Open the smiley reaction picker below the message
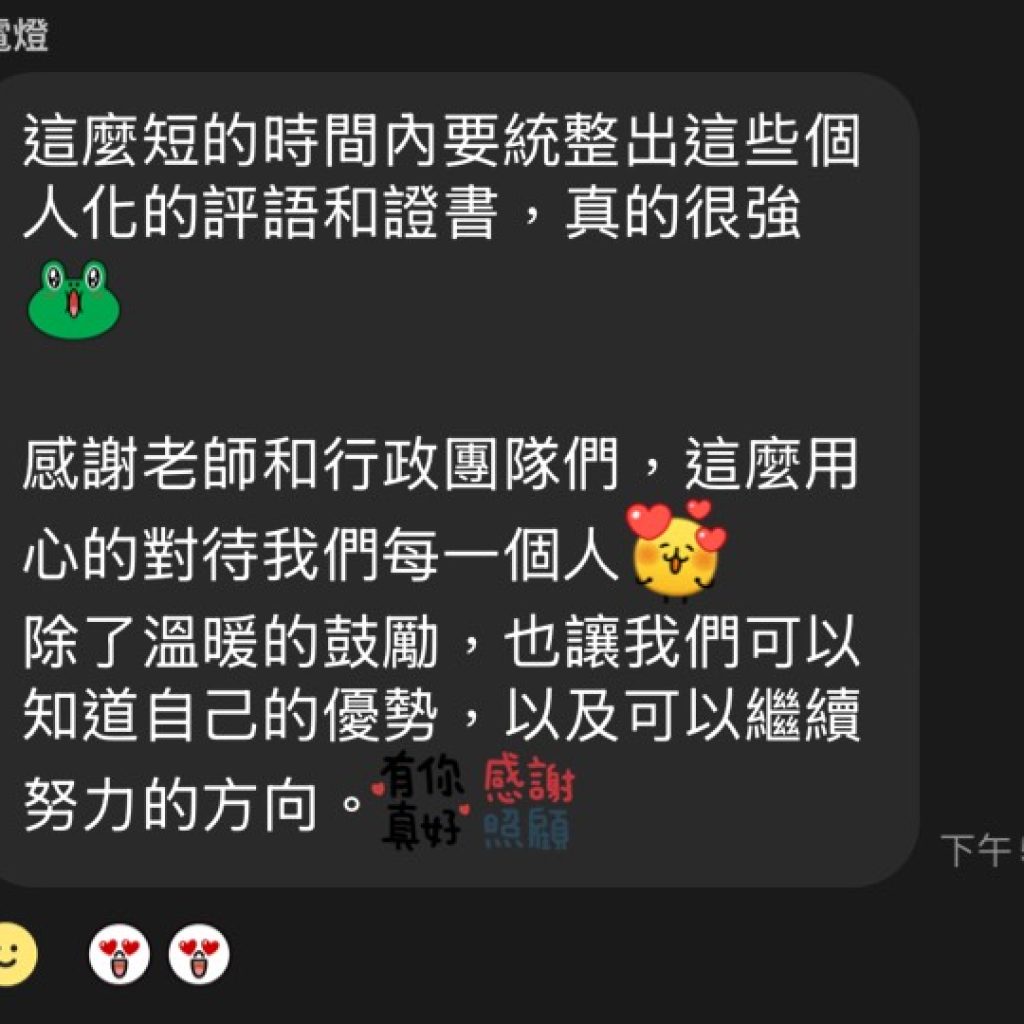The height and width of the screenshot is (1024, 1024). [x=14, y=953]
